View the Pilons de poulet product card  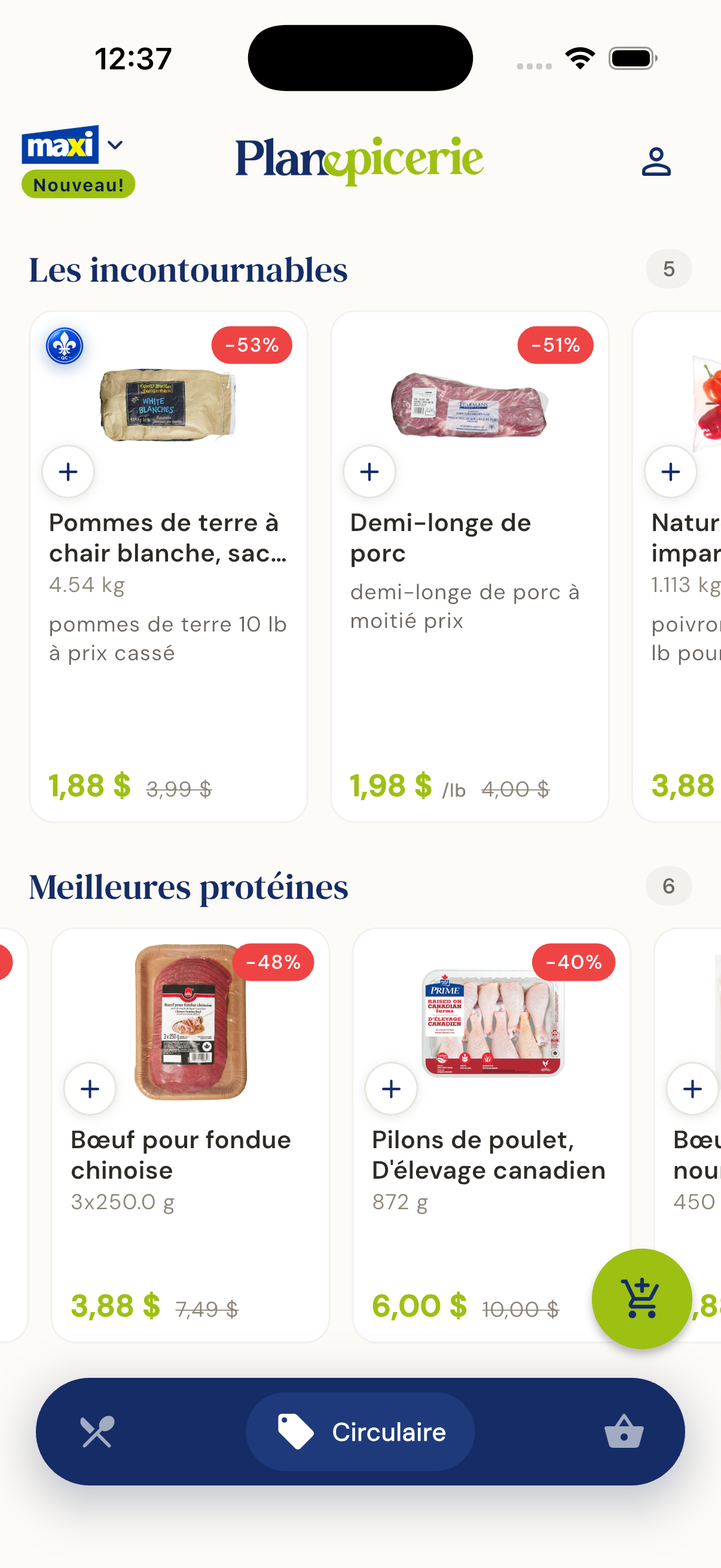[x=491, y=1134]
